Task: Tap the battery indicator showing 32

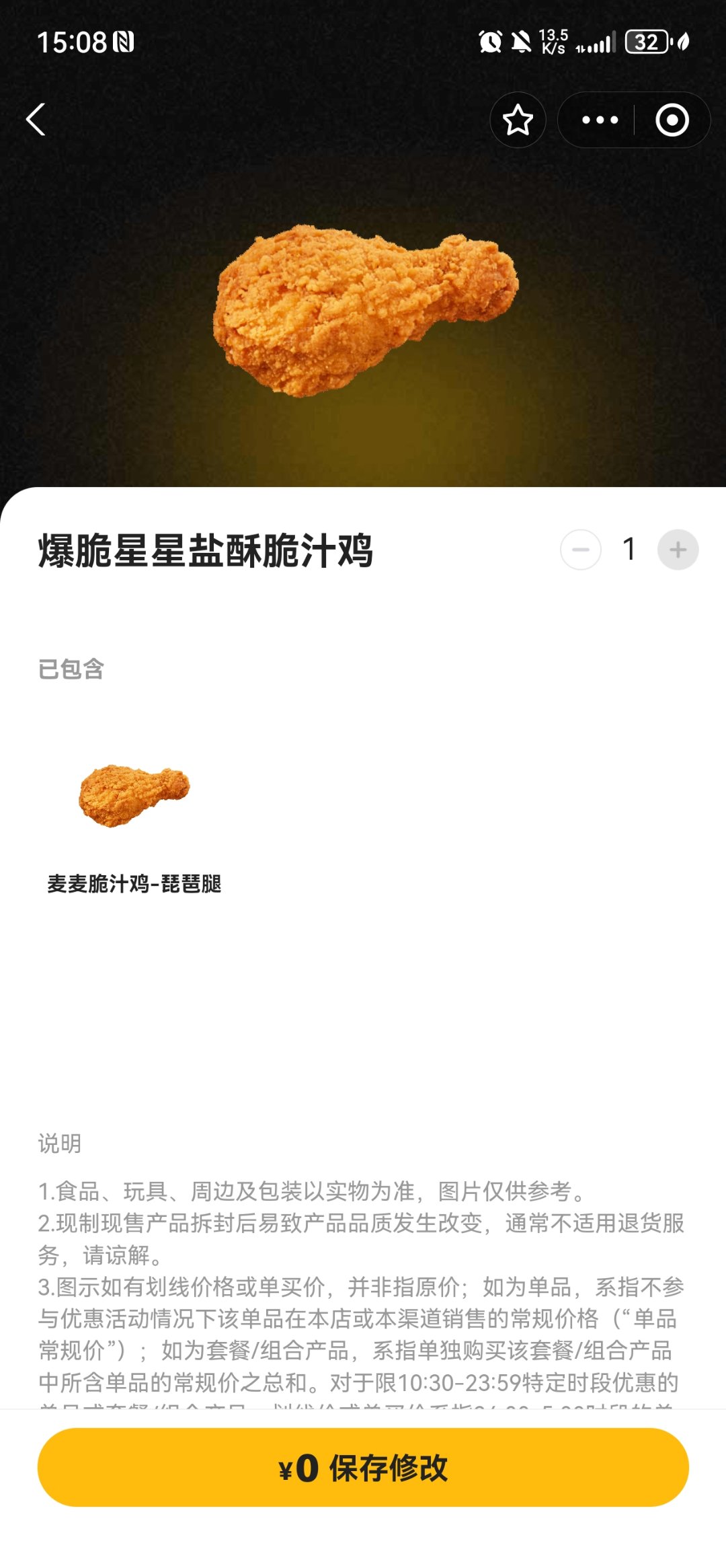Action: [647, 42]
